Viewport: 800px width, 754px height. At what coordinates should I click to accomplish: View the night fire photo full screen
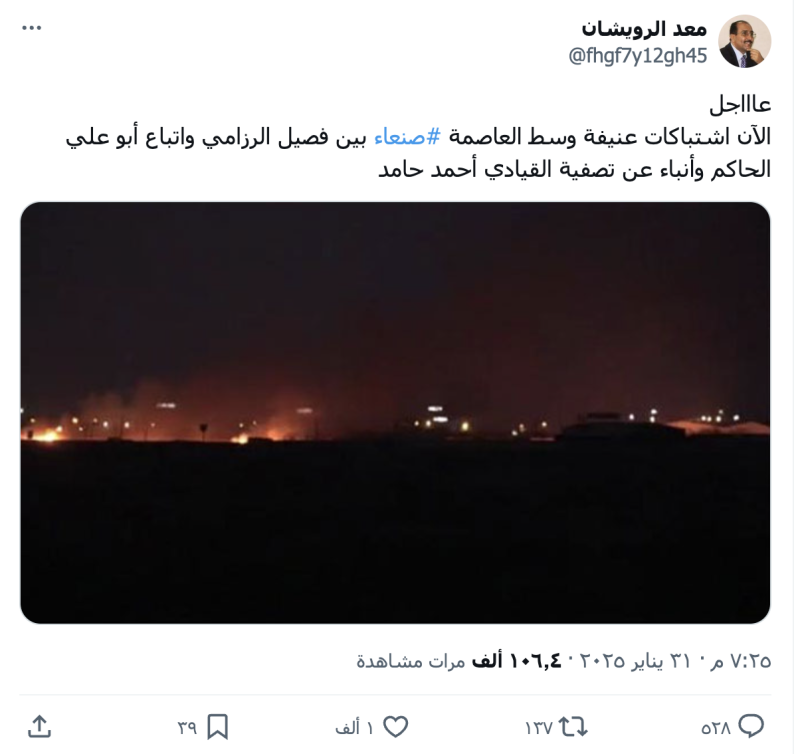[x=395, y=412]
